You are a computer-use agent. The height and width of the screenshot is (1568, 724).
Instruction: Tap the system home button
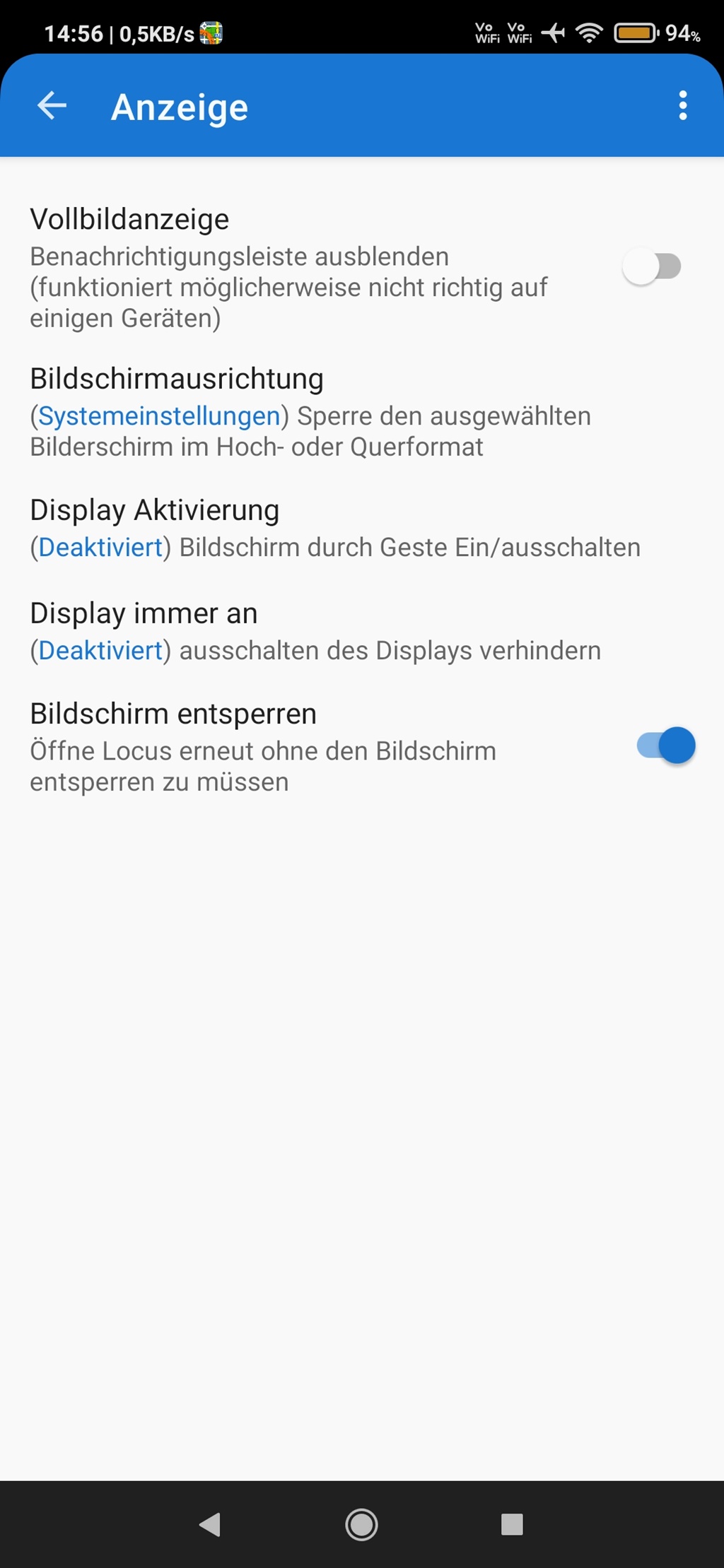(x=361, y=1524)
